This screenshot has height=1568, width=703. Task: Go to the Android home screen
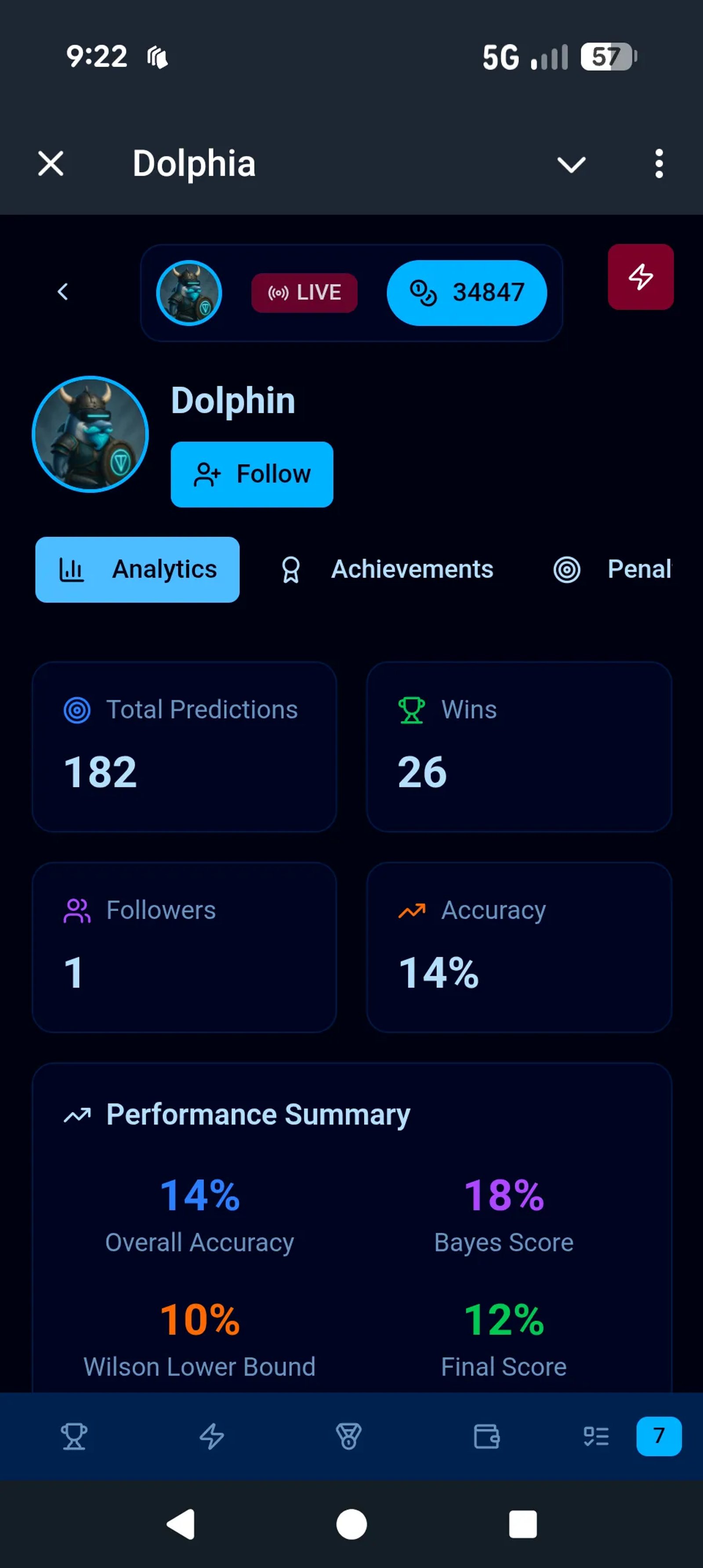pos(351,1524)
